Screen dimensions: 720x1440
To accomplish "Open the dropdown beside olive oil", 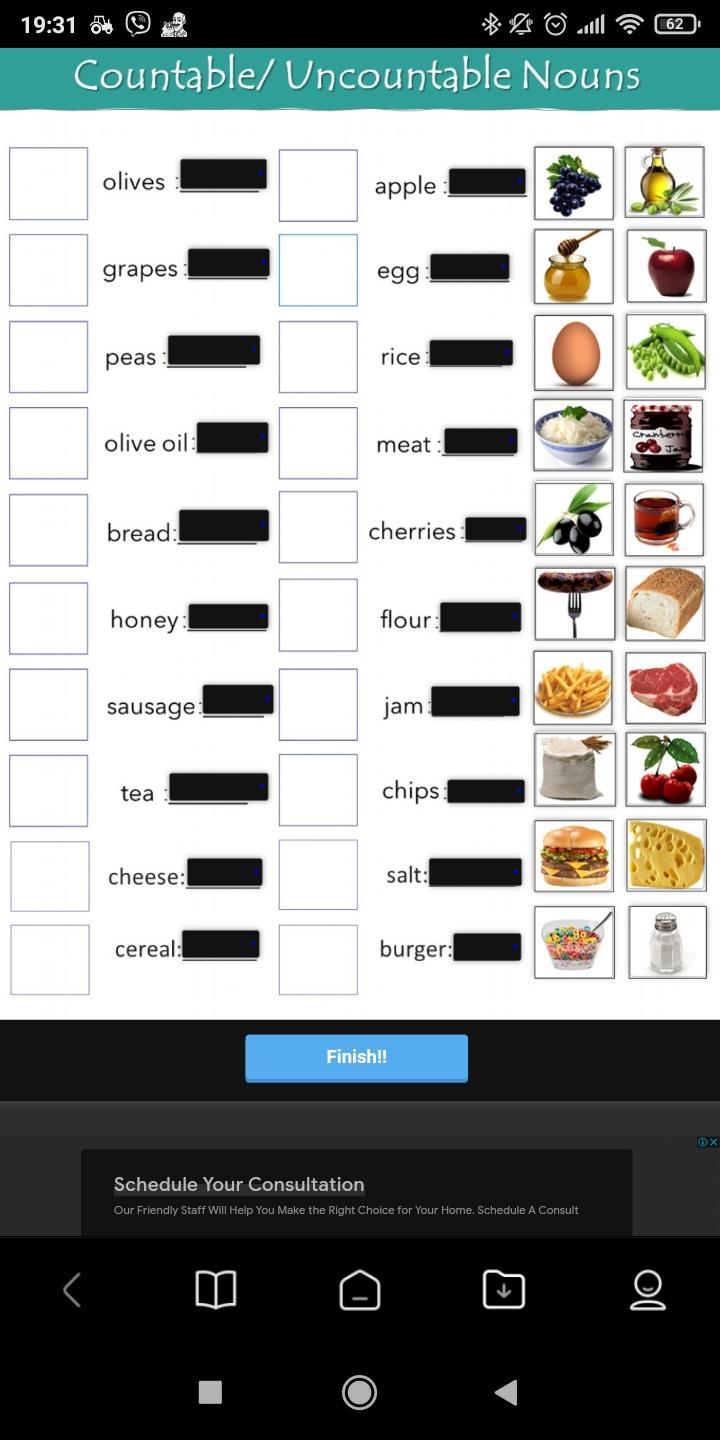I will (232, 438).
